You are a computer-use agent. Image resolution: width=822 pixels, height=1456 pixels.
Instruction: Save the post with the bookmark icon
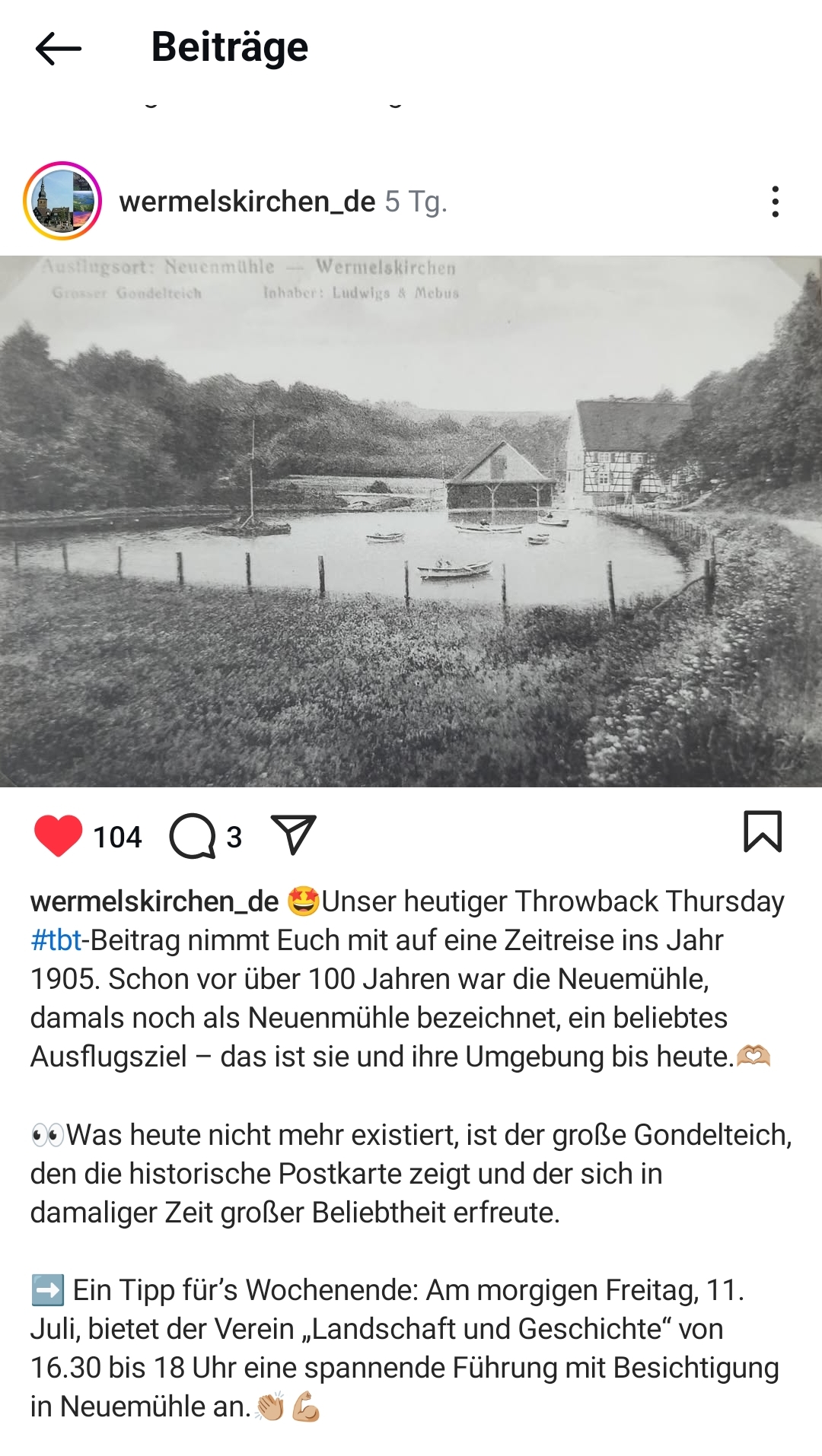click(762, 831)
